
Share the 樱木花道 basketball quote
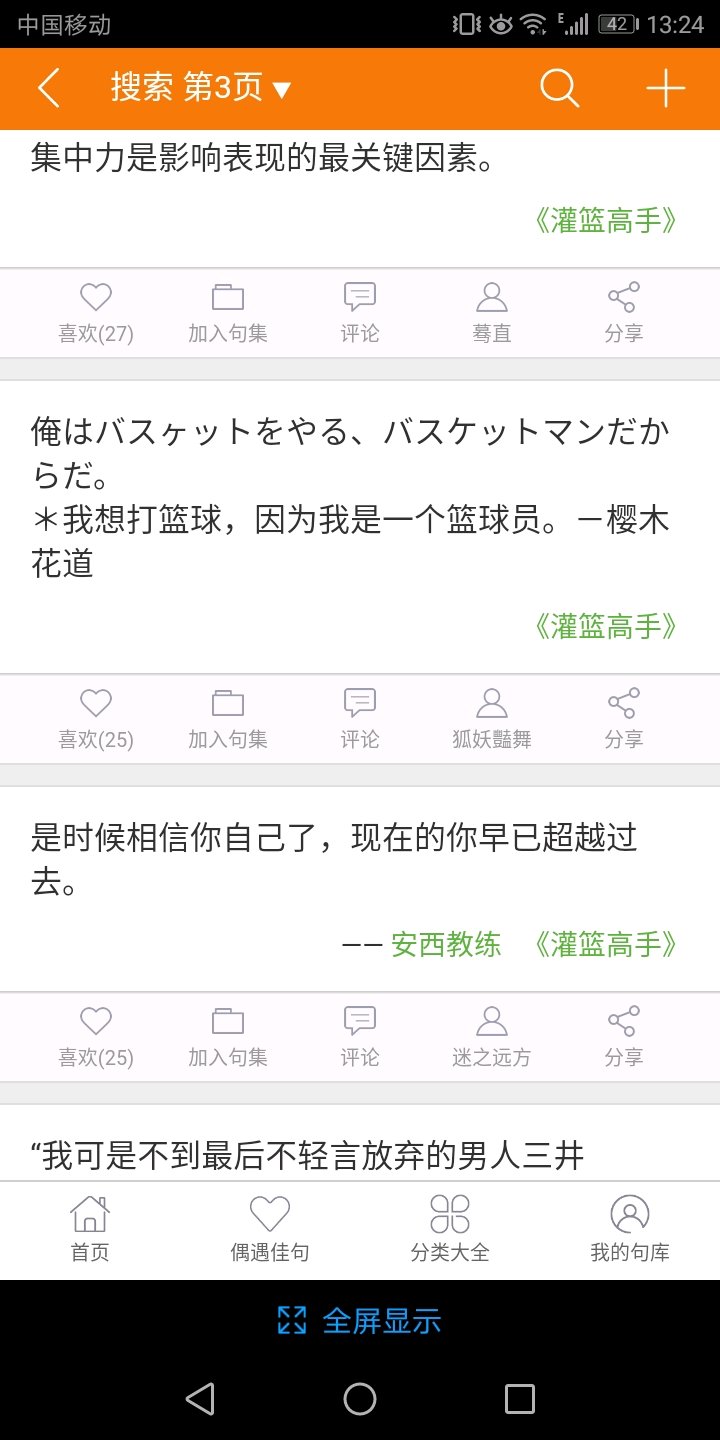coord(624,719)
